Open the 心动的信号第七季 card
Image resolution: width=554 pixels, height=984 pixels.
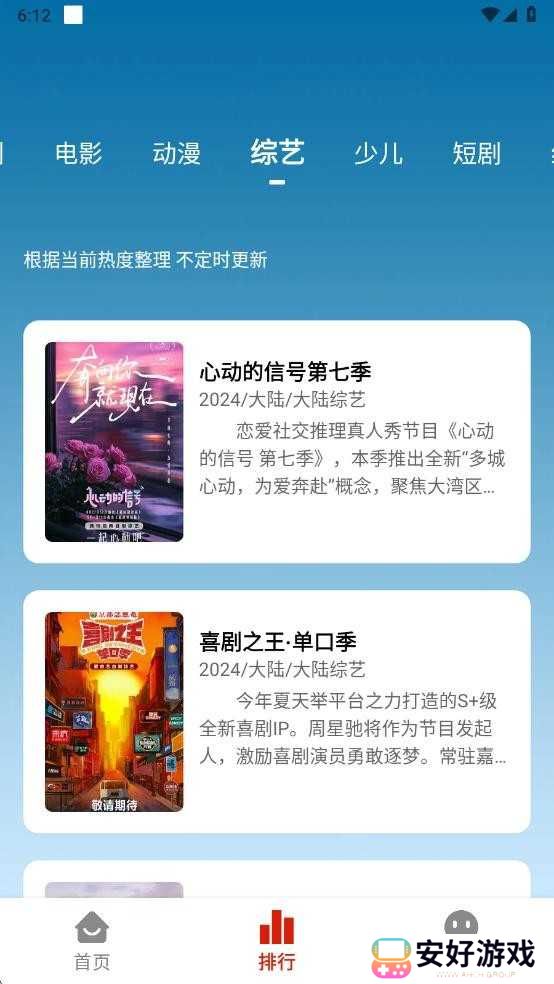277,442
